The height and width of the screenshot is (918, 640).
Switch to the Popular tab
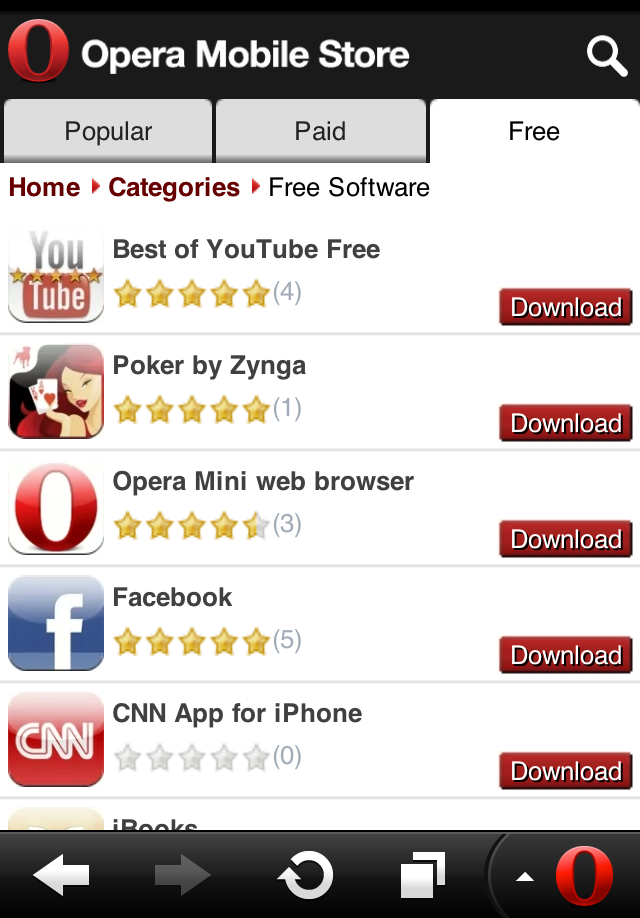click(x=108, y=131)
